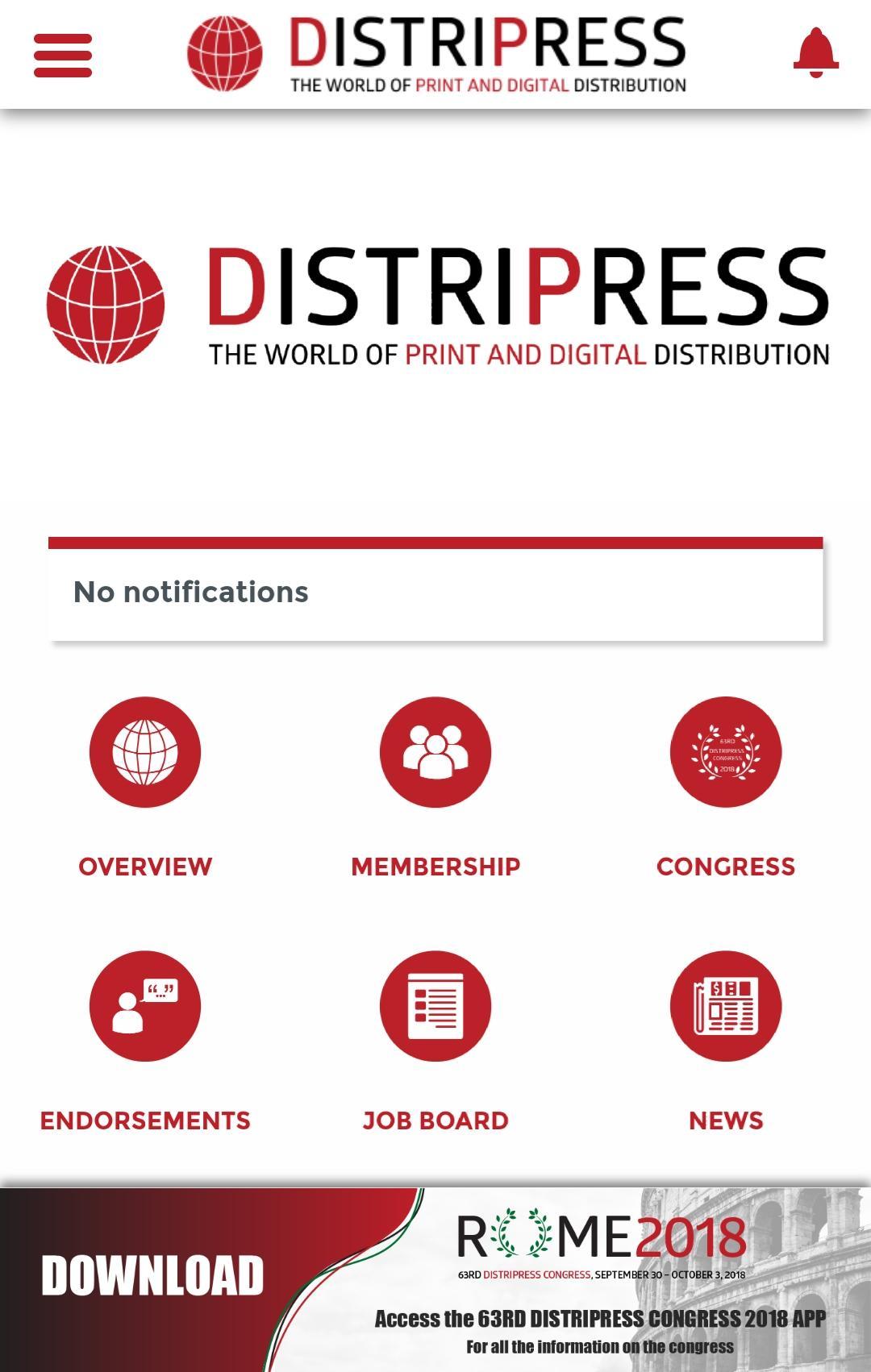Screen dimensions: 871x1372
Task: Tap the Rome 2018 congress app download banner
Action: 435,1280
